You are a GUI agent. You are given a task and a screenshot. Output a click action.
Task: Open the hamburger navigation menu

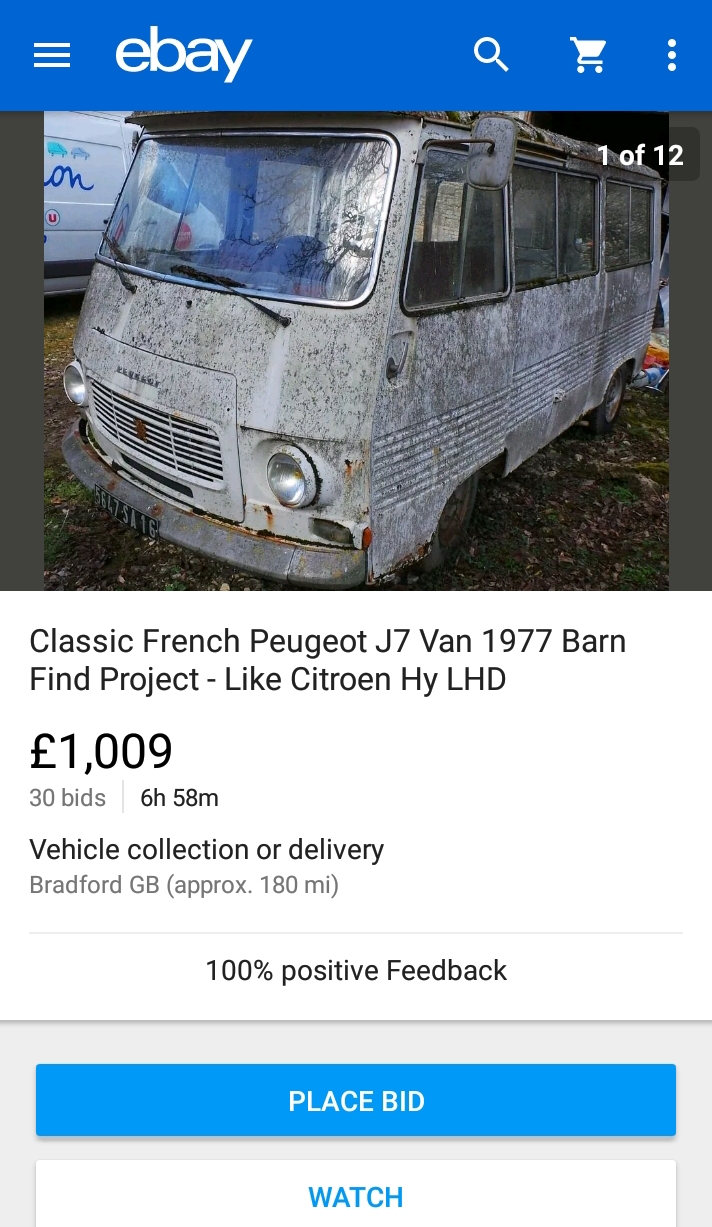52,55
